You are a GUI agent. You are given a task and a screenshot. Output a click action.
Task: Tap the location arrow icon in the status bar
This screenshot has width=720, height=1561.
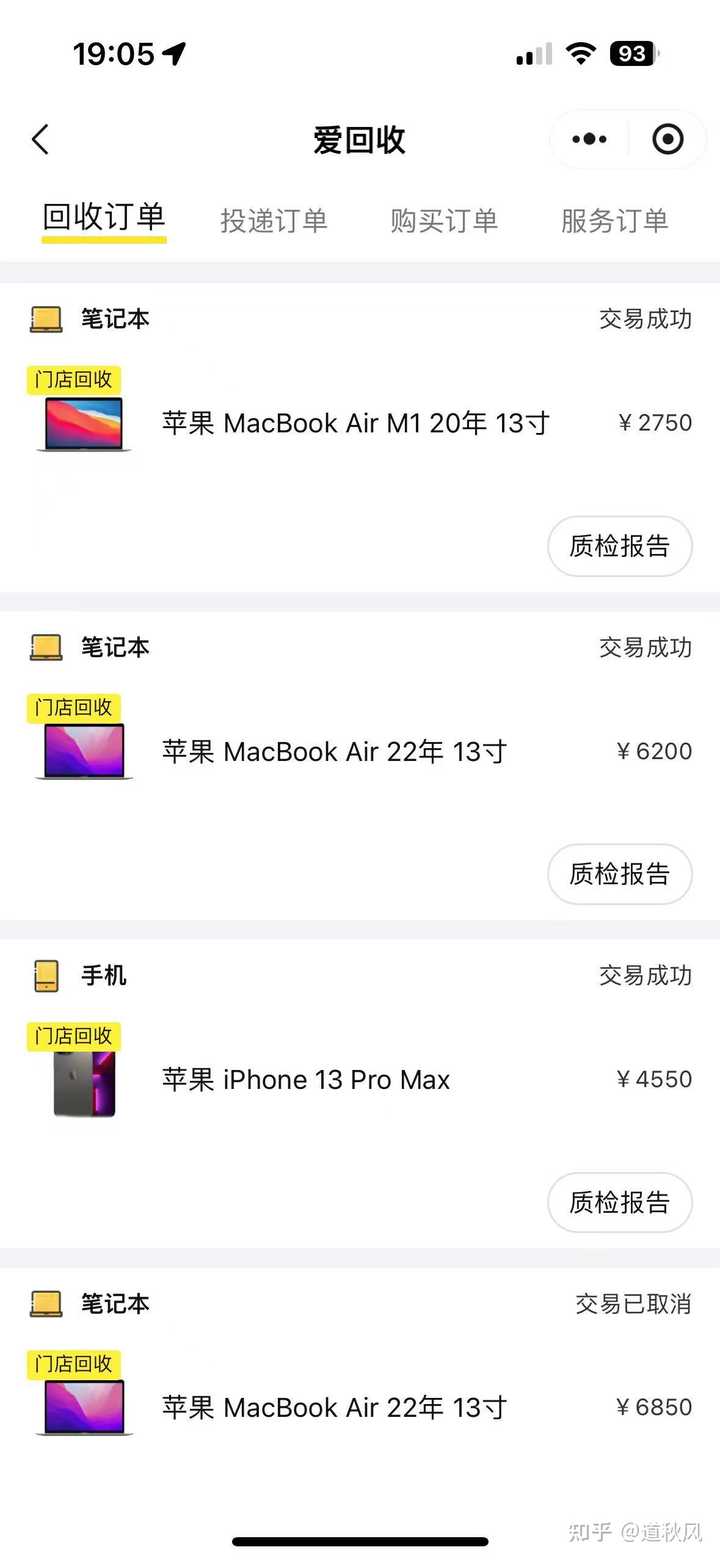click(175, 52)
